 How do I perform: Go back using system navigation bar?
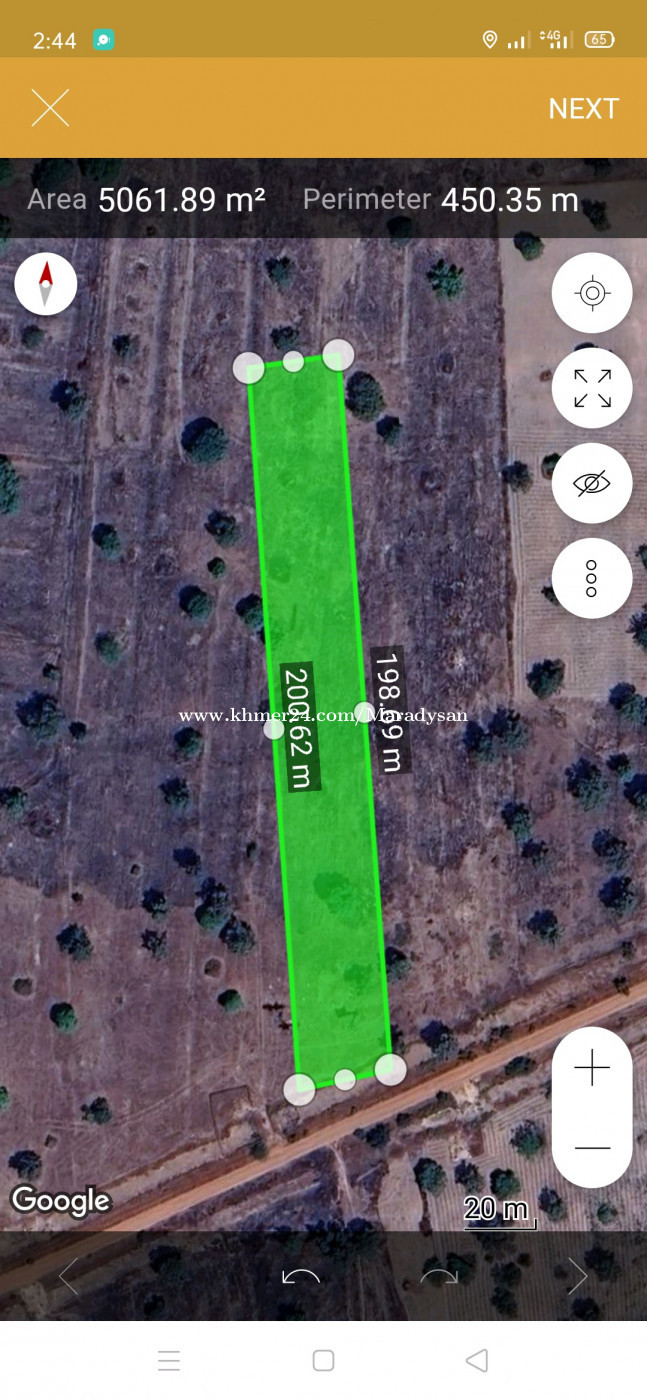477,1360
